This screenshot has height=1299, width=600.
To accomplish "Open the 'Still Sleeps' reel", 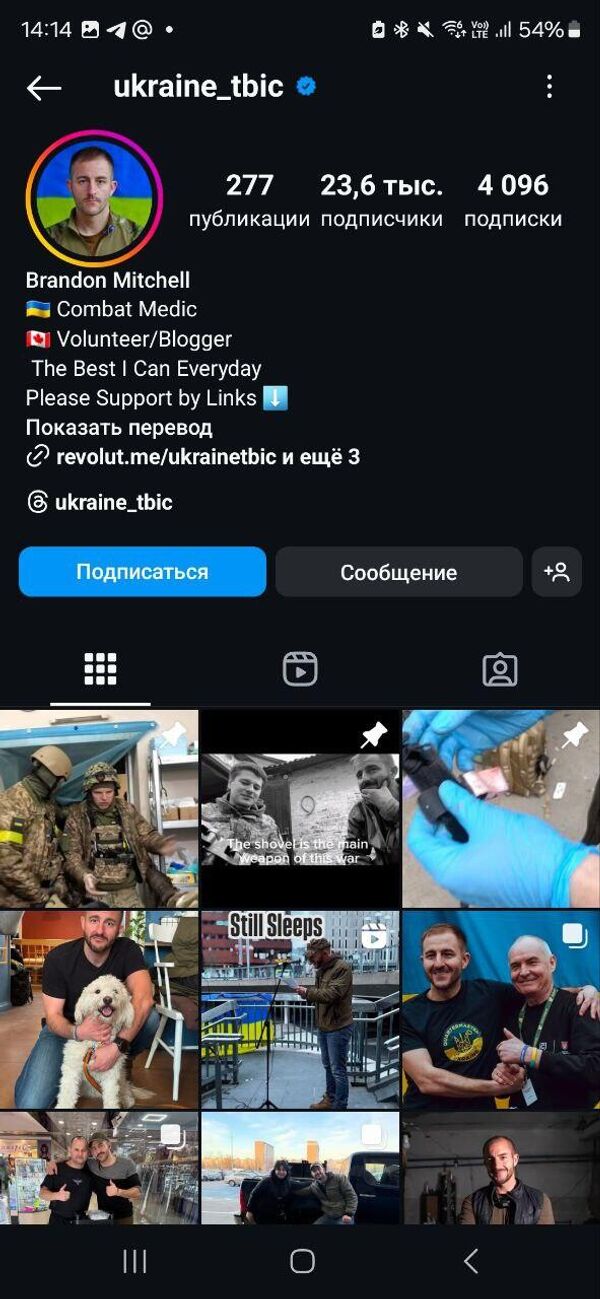I will point(300,1008).
